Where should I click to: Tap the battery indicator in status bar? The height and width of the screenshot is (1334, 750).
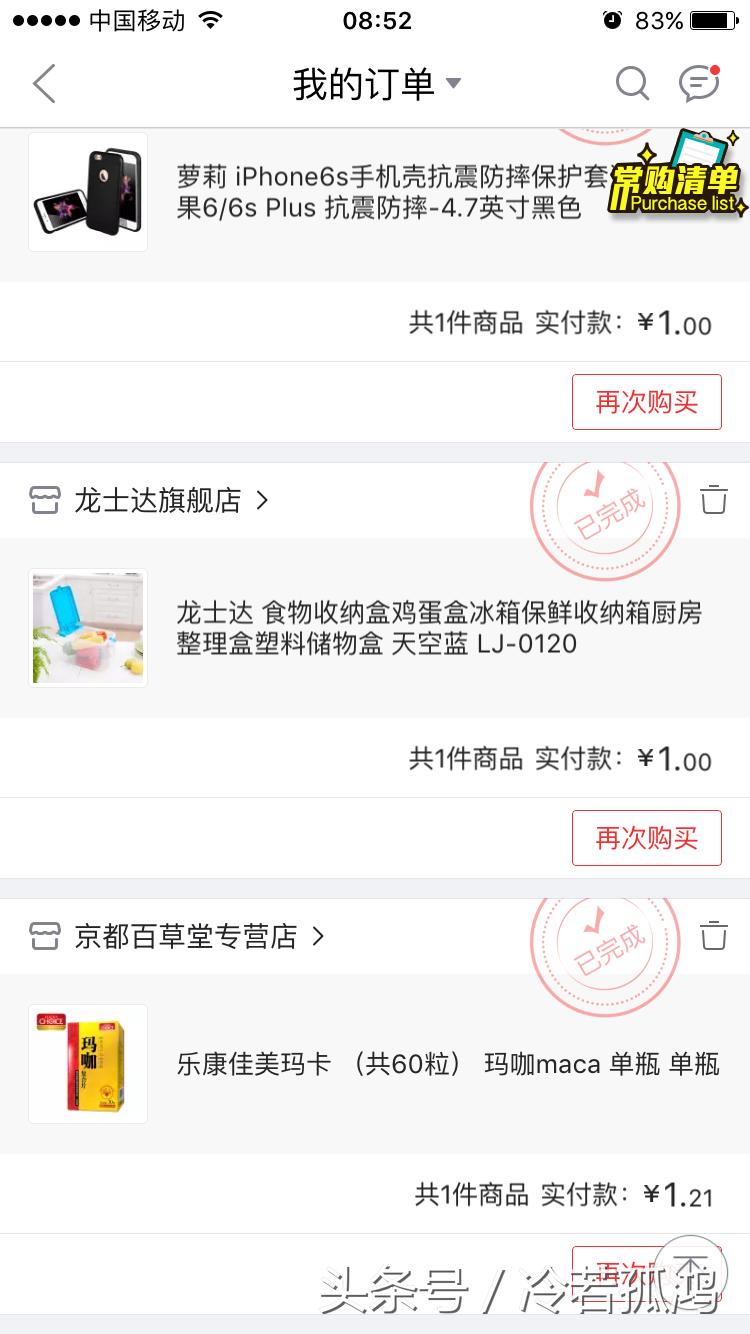point(714,20)
